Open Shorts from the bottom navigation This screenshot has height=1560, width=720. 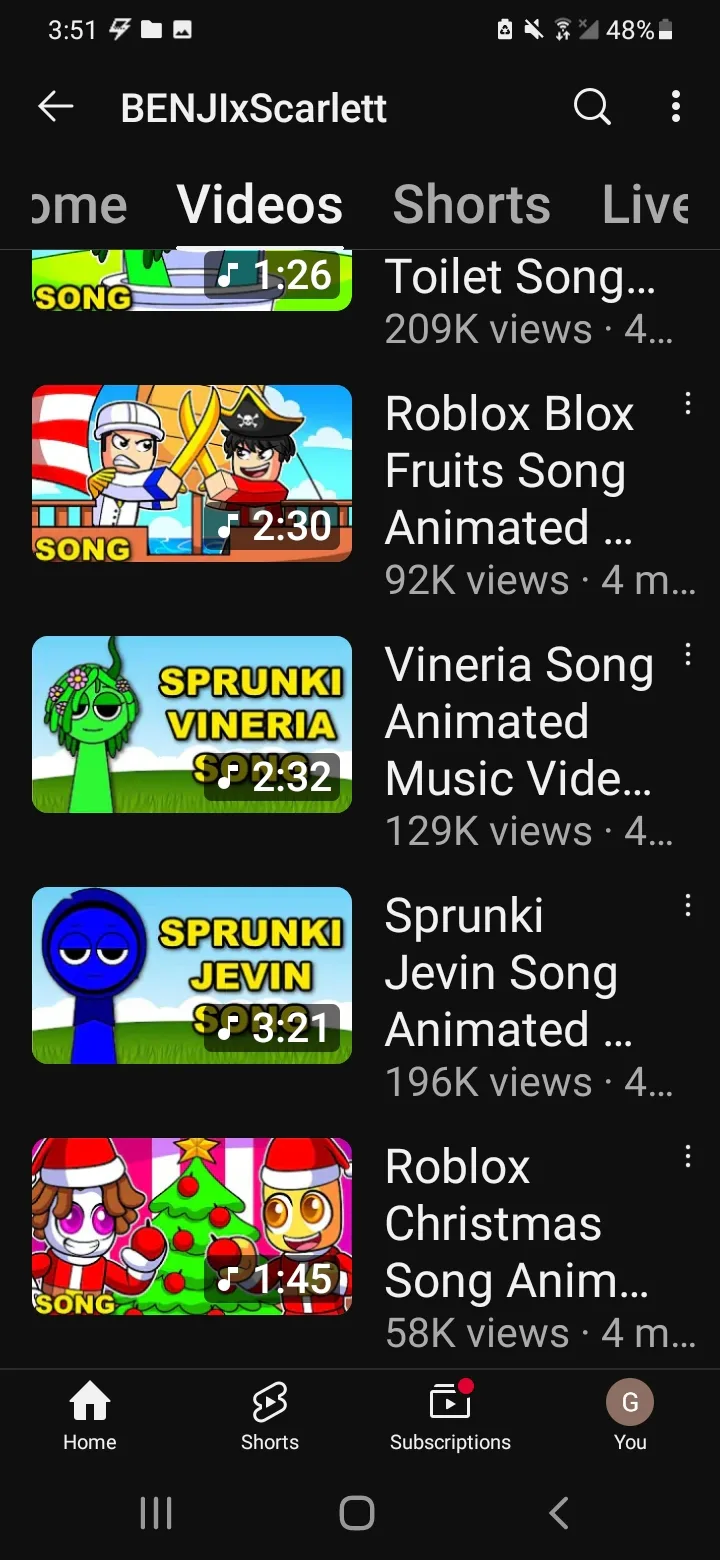[x=270, y=1416]
